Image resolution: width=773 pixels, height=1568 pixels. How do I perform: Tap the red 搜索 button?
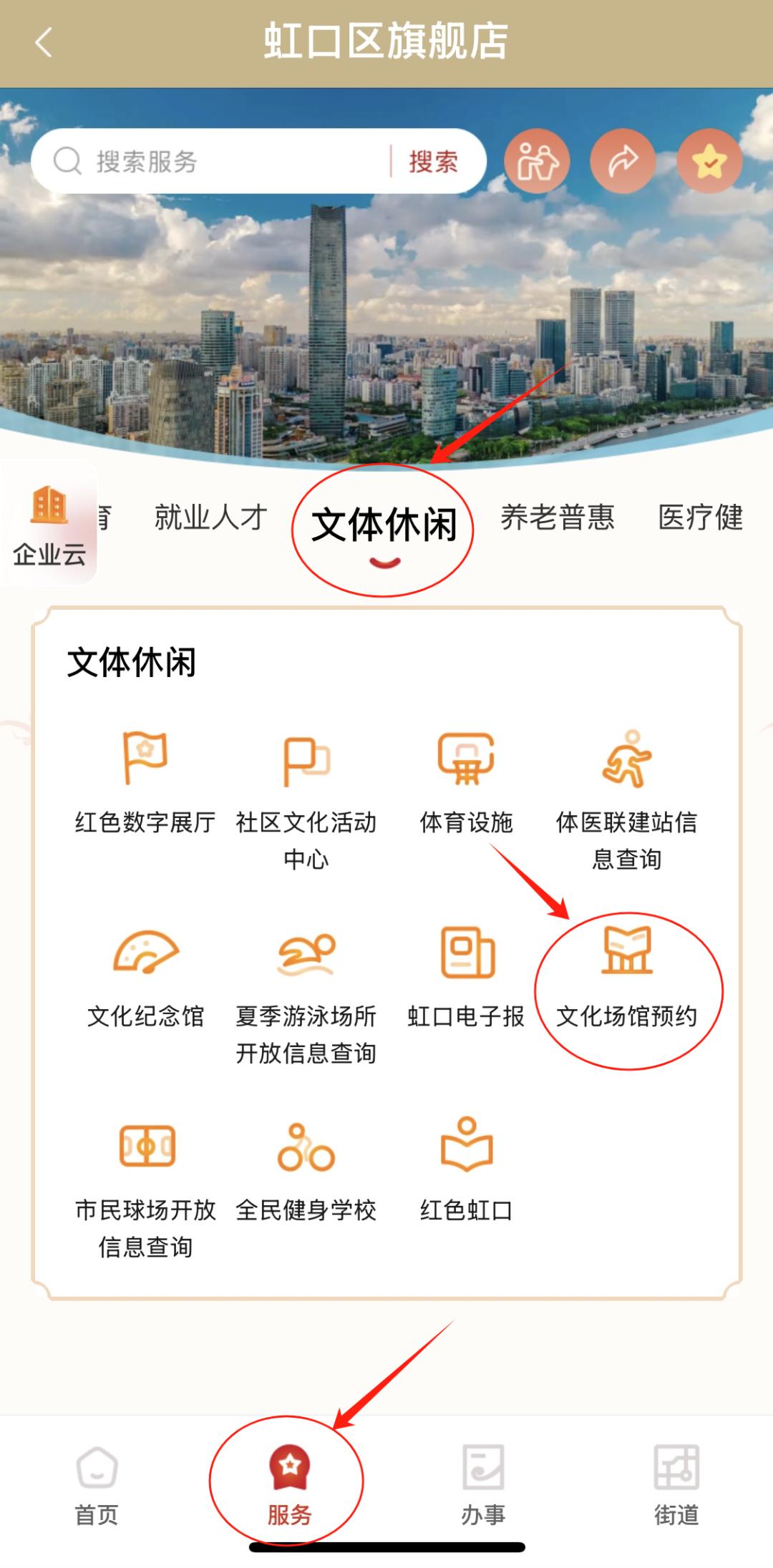point(433,162)
